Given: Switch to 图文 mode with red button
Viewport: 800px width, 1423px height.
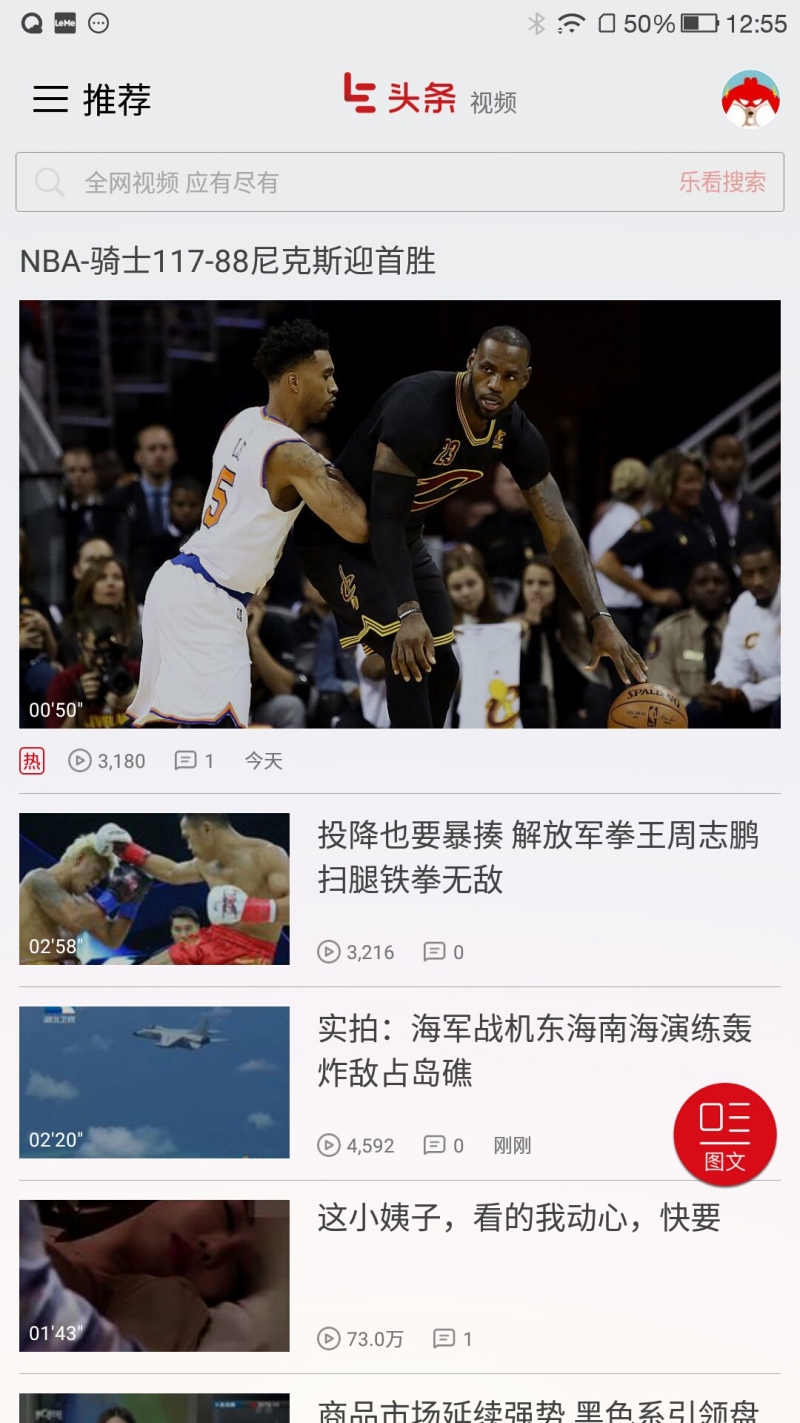Looking at the screenshot, I should pyautogui.click(x=725, y=1134).
